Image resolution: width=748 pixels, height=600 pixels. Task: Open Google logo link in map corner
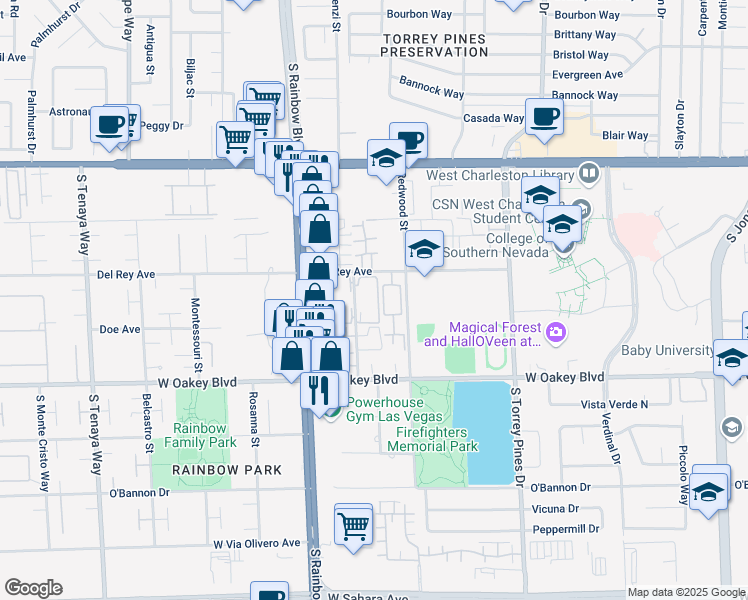pyautogui.click(x=34, y=588)
